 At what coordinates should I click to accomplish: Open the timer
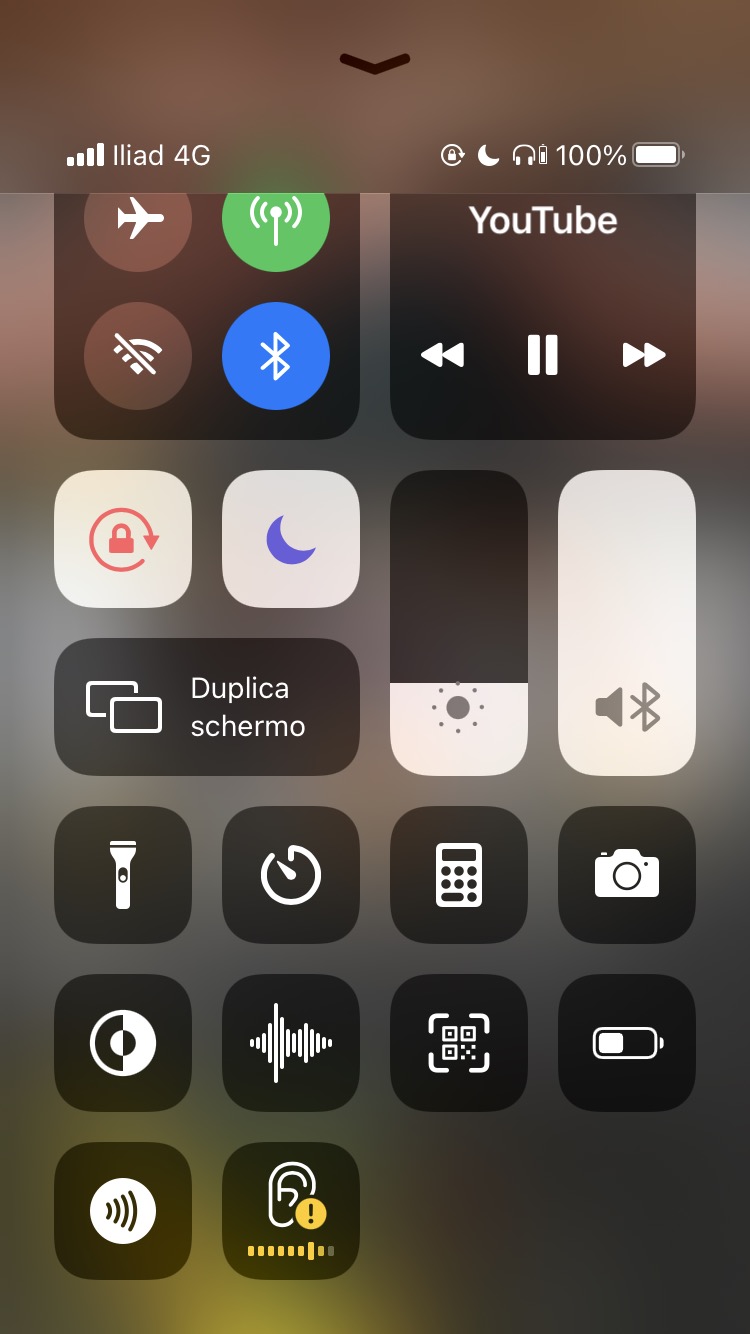click(290, 875)
